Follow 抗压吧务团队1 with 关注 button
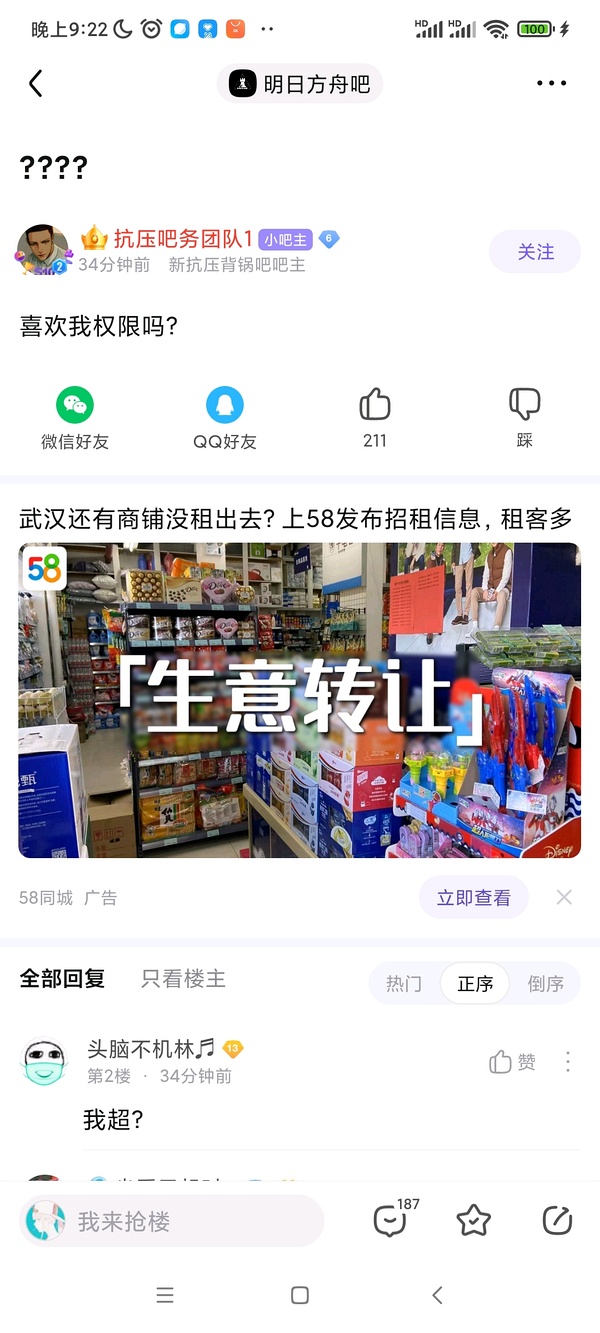 pos(535,252)
